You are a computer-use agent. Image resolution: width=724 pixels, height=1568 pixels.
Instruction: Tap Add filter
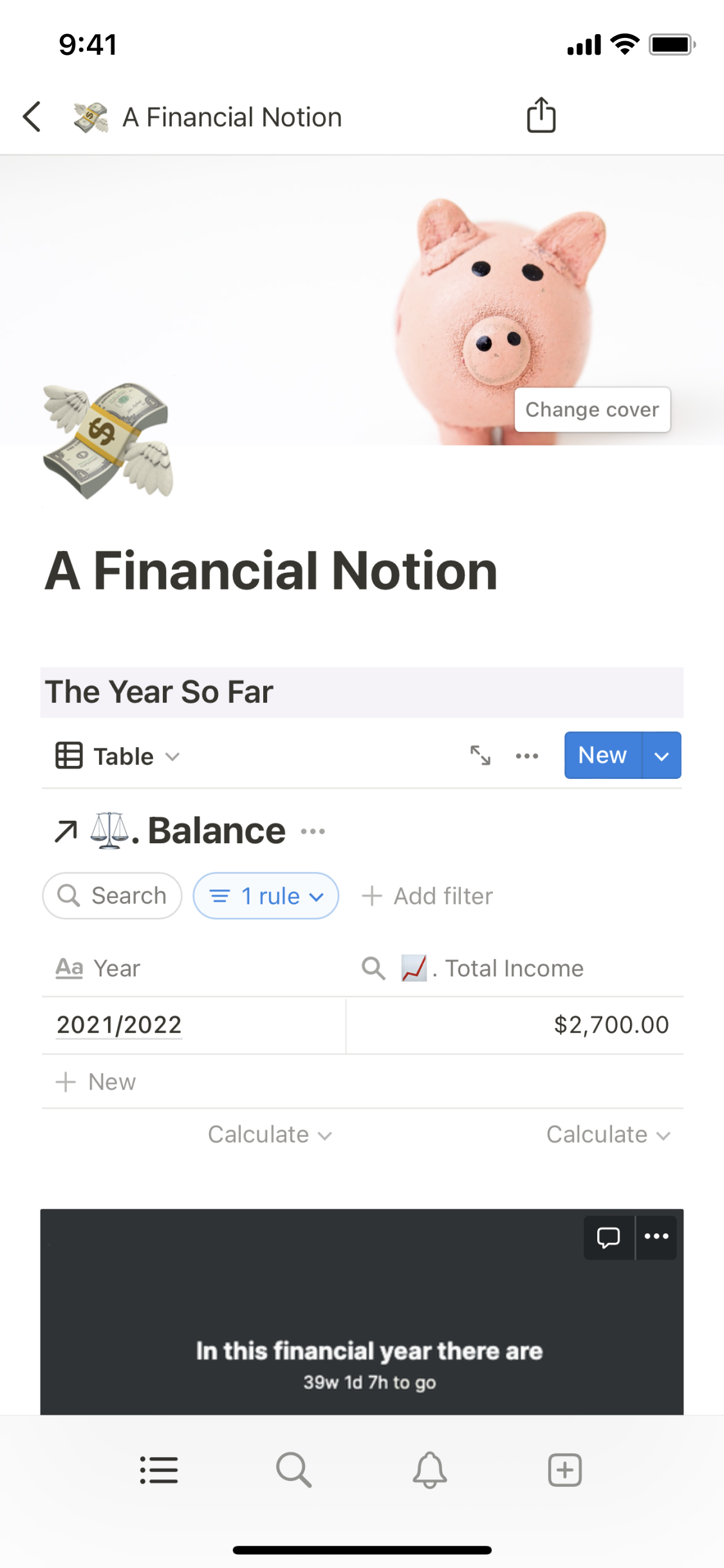click(428, 895)
